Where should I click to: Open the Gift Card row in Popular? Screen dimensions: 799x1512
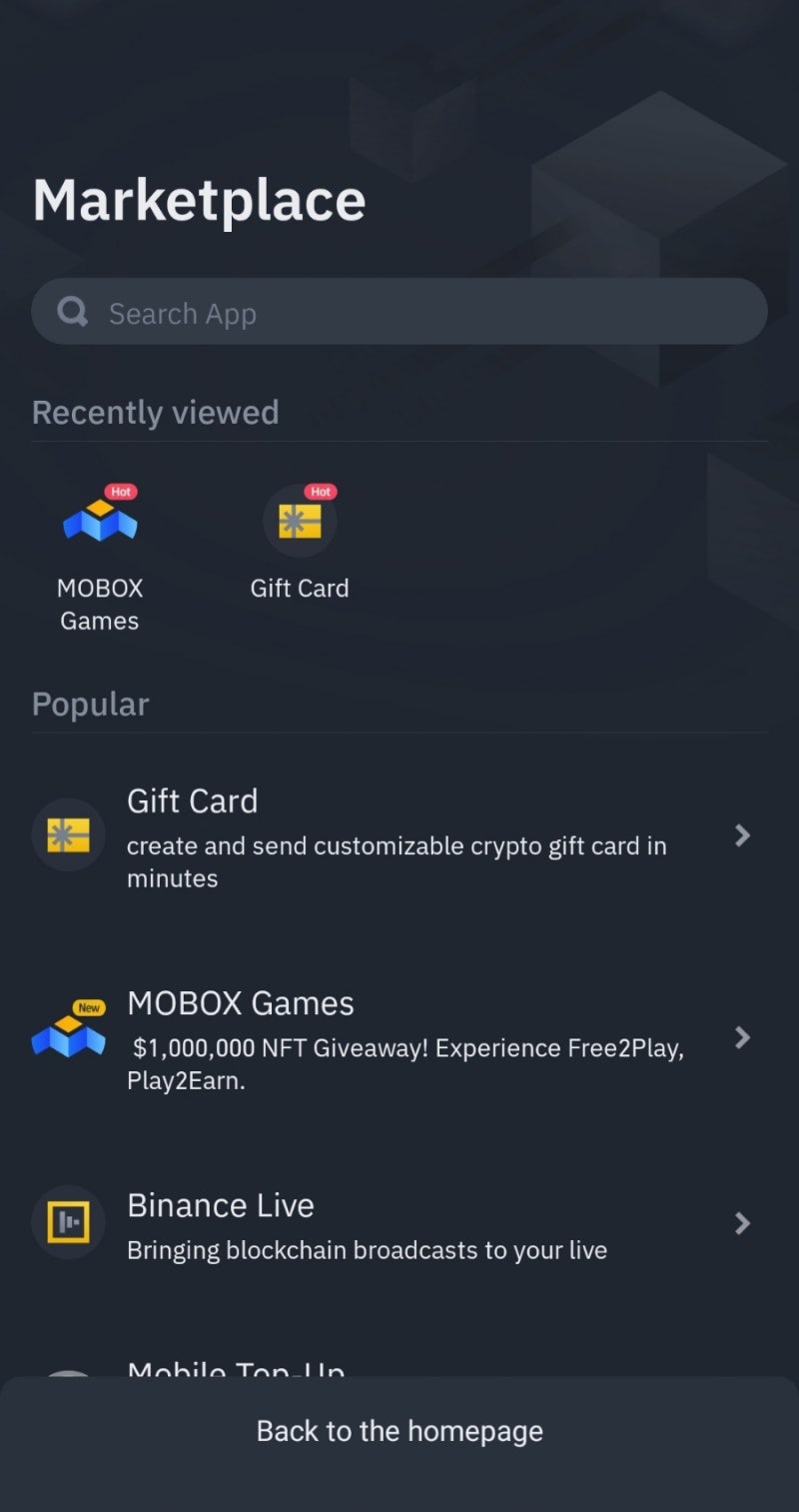click(399, 836)
